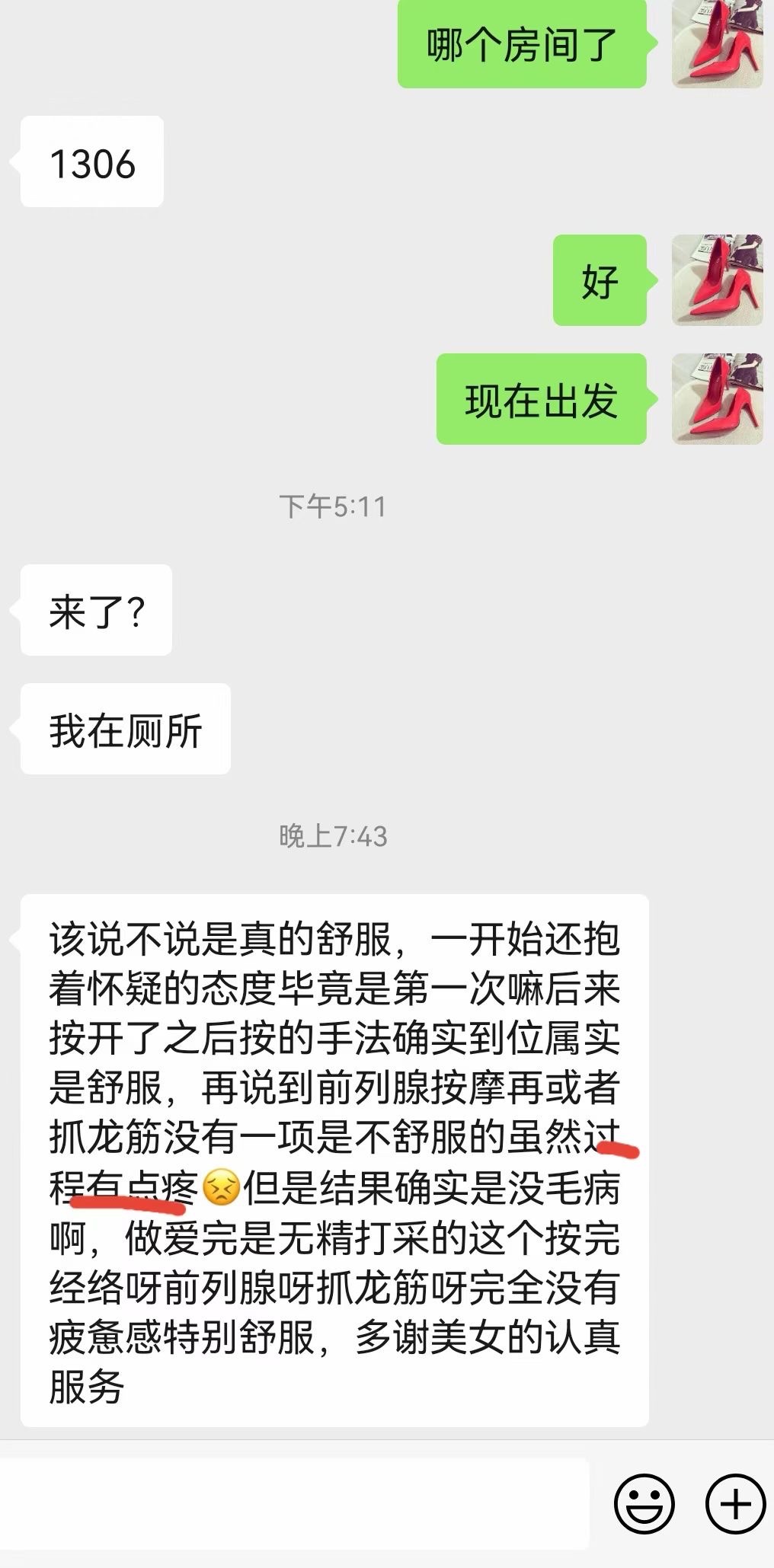Click your red high-heel avatar beside '好'
Screen dimensions: 774x1568
coord(719,281)
